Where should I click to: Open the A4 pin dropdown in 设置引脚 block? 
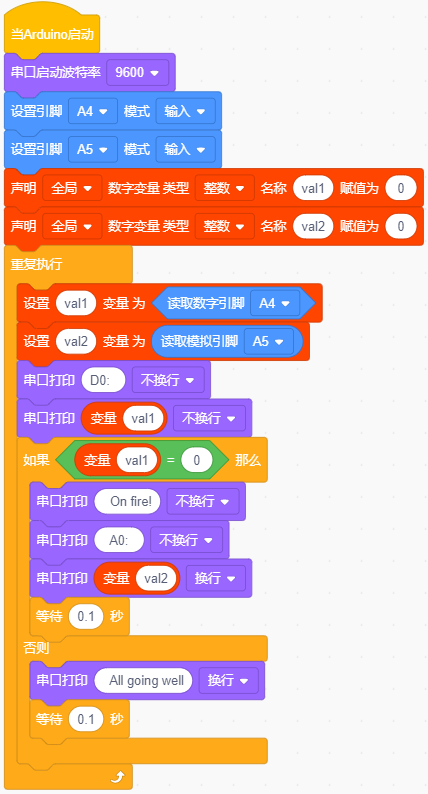pos(93,111)
